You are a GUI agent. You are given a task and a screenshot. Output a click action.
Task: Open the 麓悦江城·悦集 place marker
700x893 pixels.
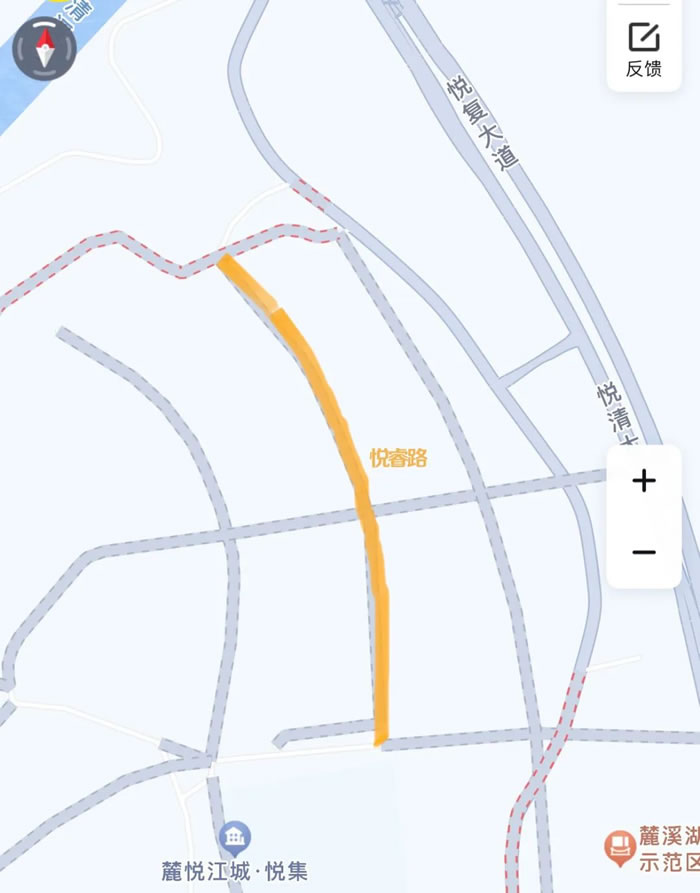click(x=235, y=837)
